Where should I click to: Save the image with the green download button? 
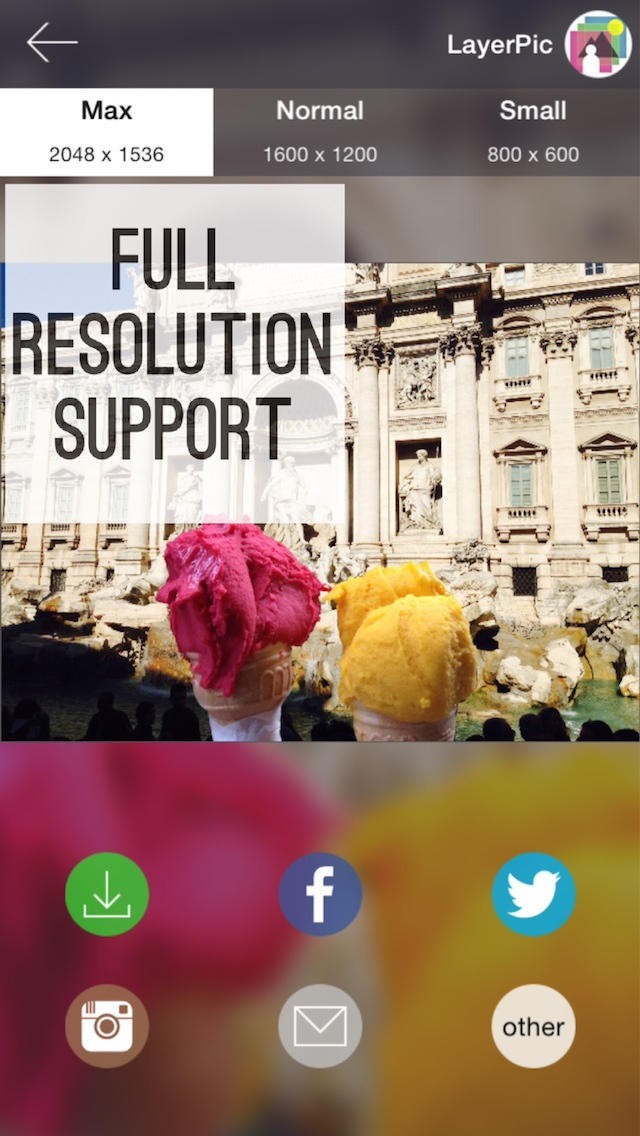[107, 894]
